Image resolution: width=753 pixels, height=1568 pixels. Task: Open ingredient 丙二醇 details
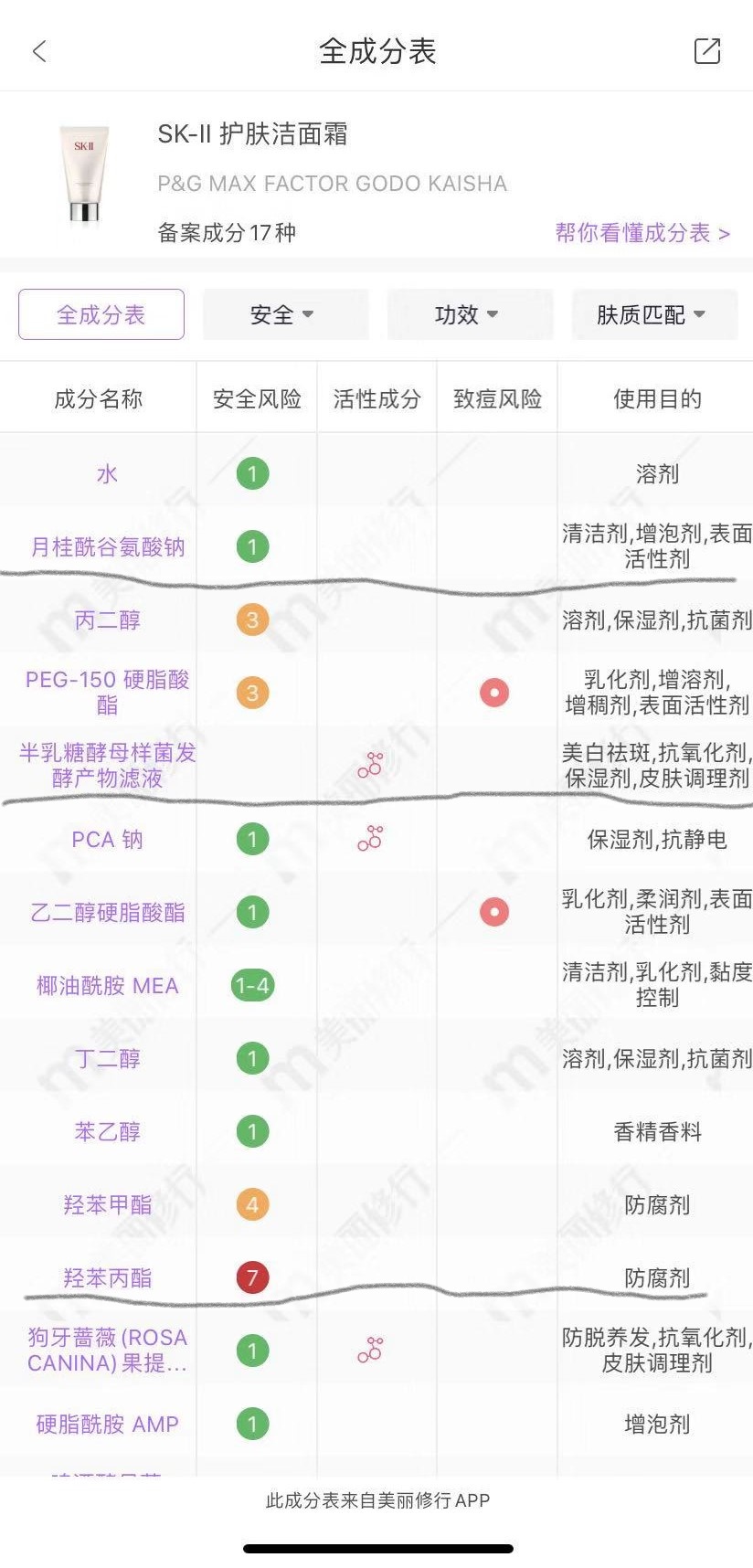click(x=107, y=620)
